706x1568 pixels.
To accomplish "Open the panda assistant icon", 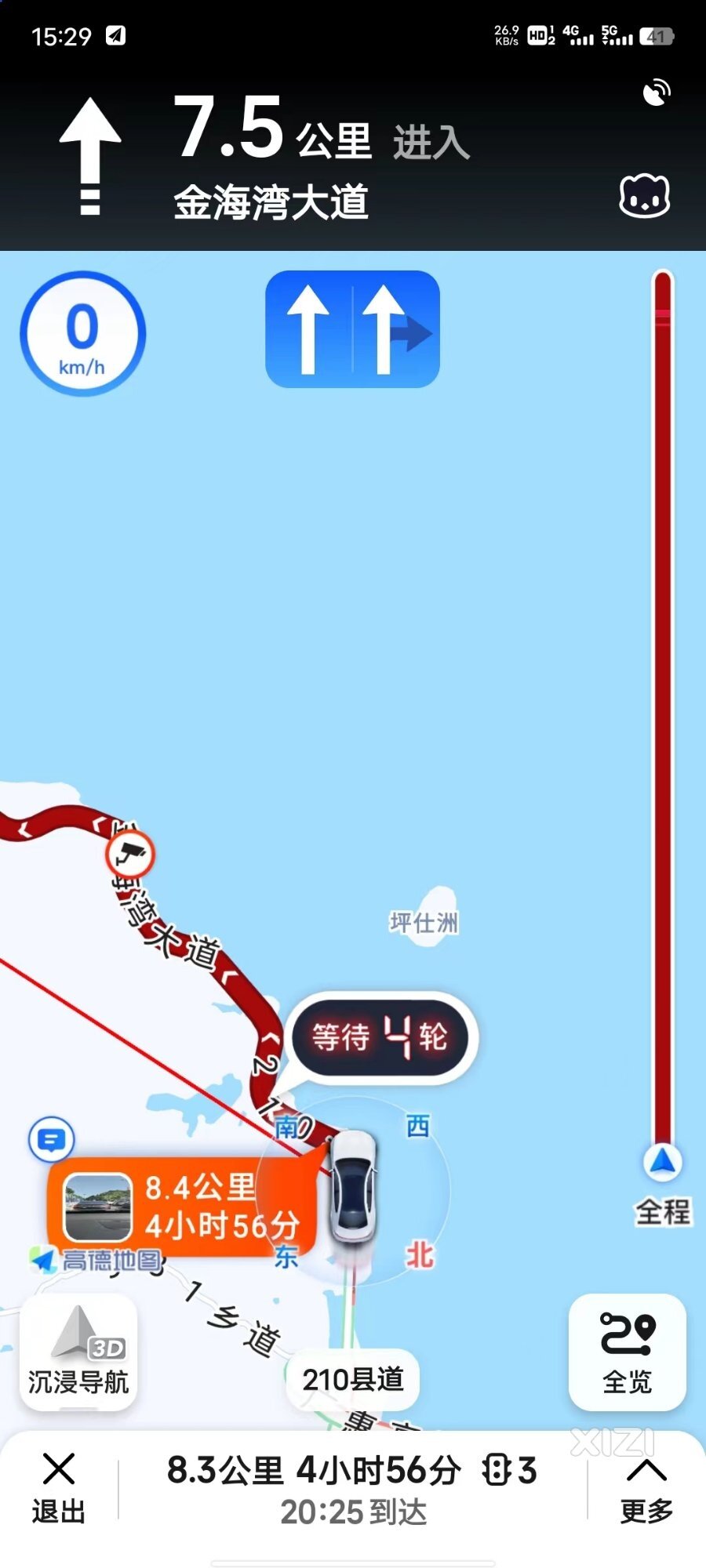I will pyautogui.click(x=644, y=195).
